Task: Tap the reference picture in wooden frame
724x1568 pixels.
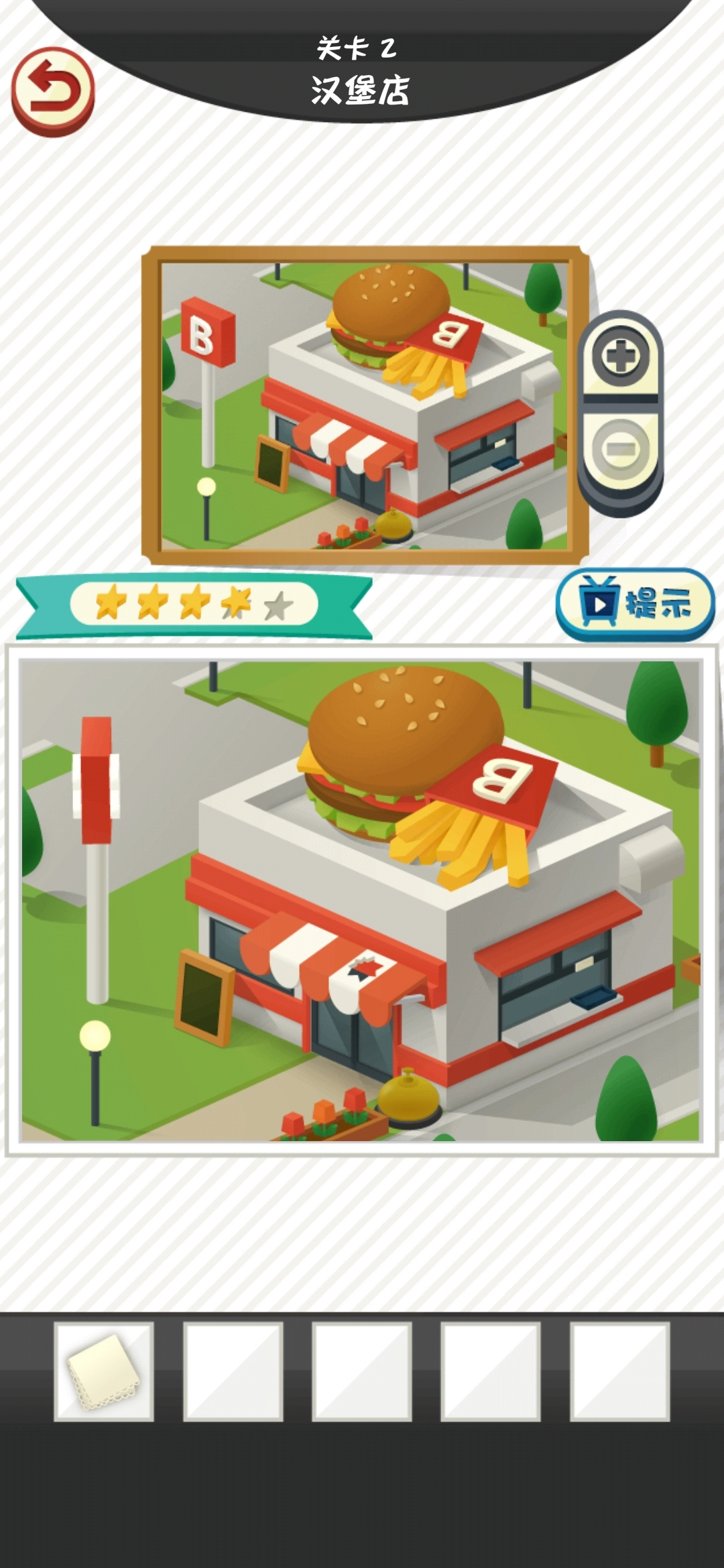Action: tap(364, 405)
